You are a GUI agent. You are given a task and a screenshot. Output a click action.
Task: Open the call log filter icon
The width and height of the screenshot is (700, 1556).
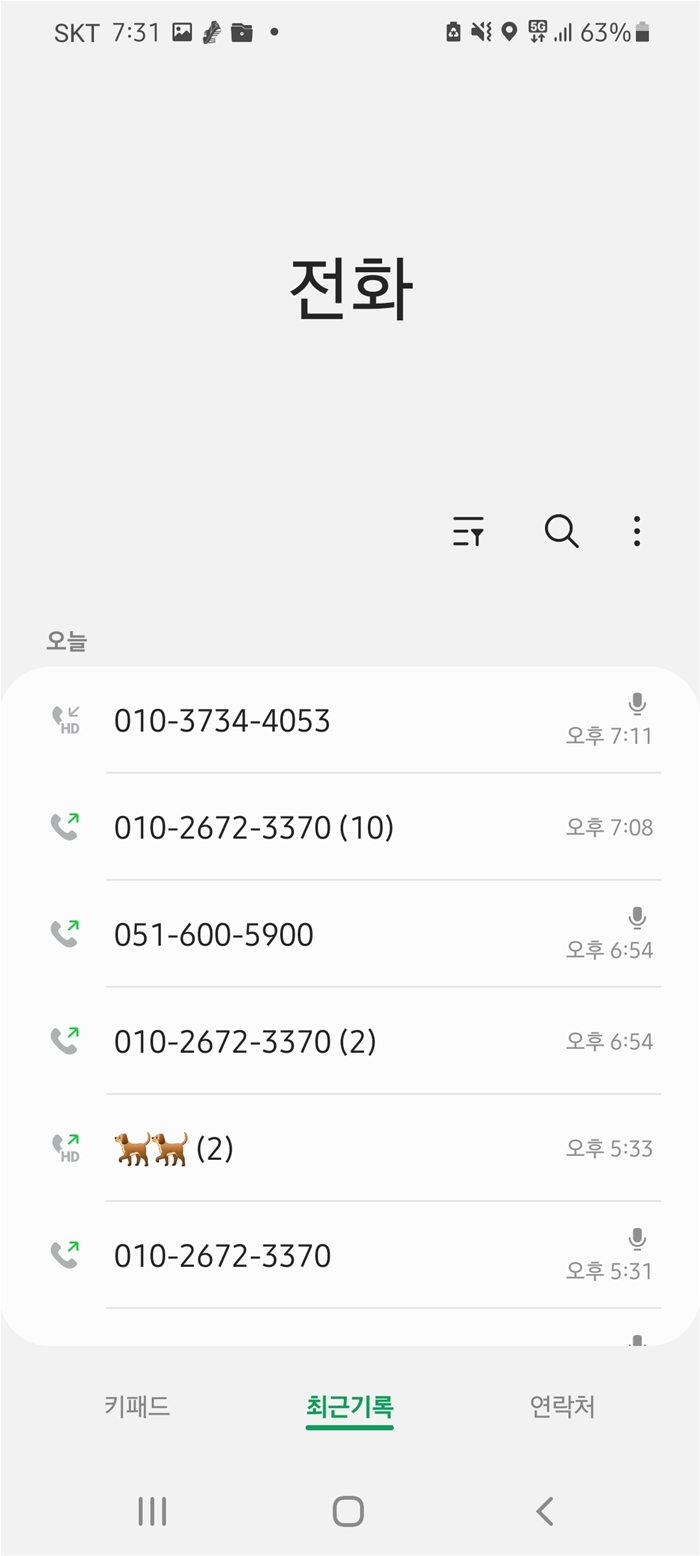[x=468, y=531]
